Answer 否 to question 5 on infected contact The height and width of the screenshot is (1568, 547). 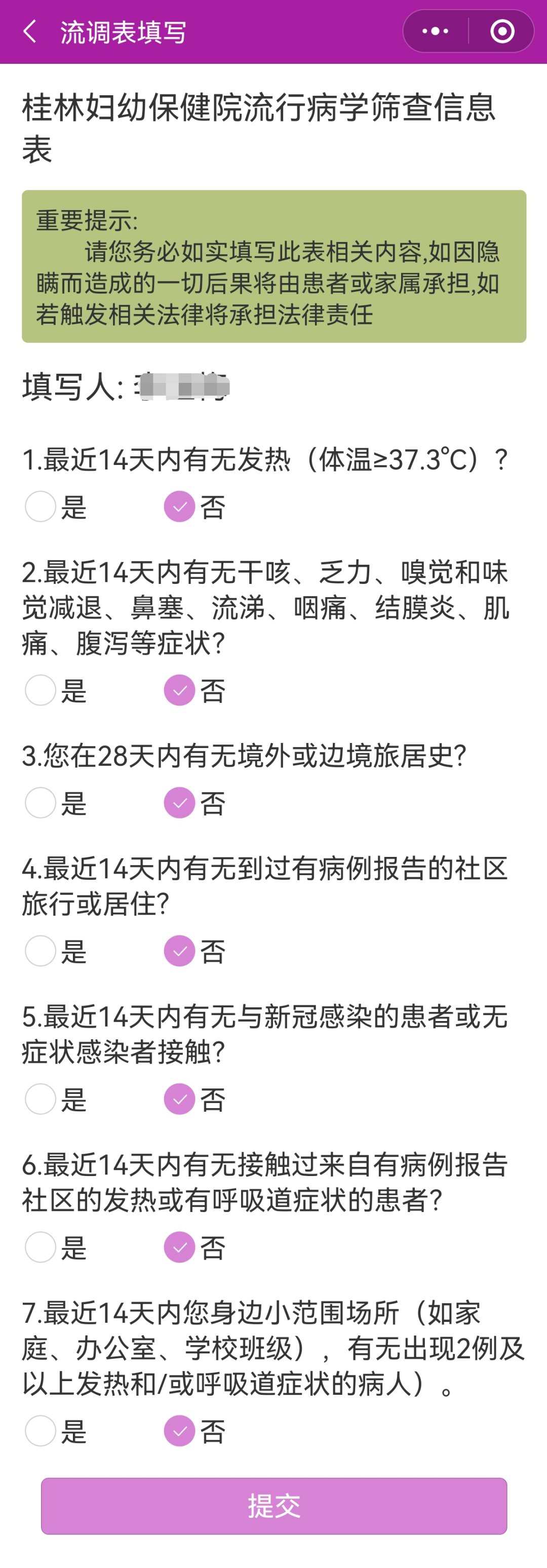(179, 1099)
